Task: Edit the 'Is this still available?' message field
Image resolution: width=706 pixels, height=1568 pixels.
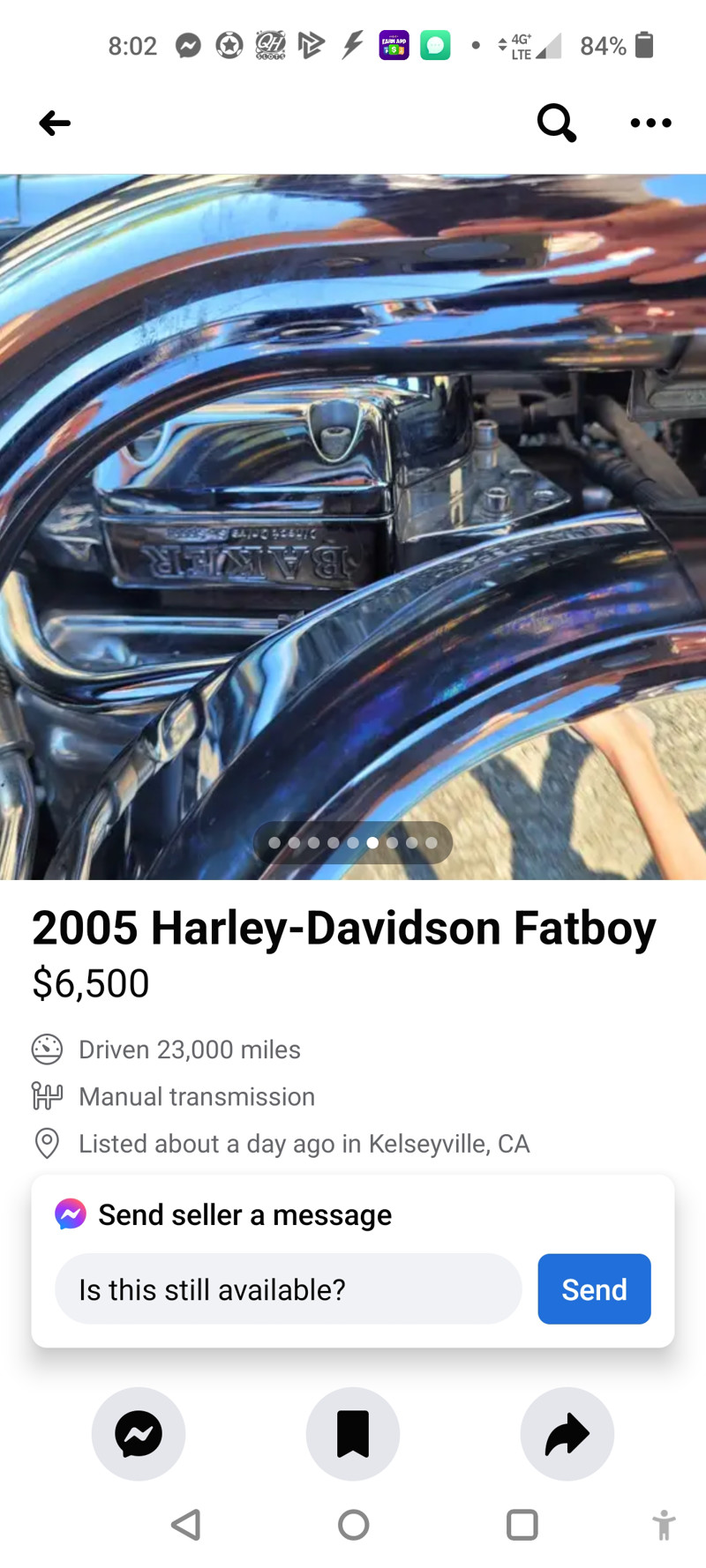Action: pyautogui.click(x=288, y=1288)
